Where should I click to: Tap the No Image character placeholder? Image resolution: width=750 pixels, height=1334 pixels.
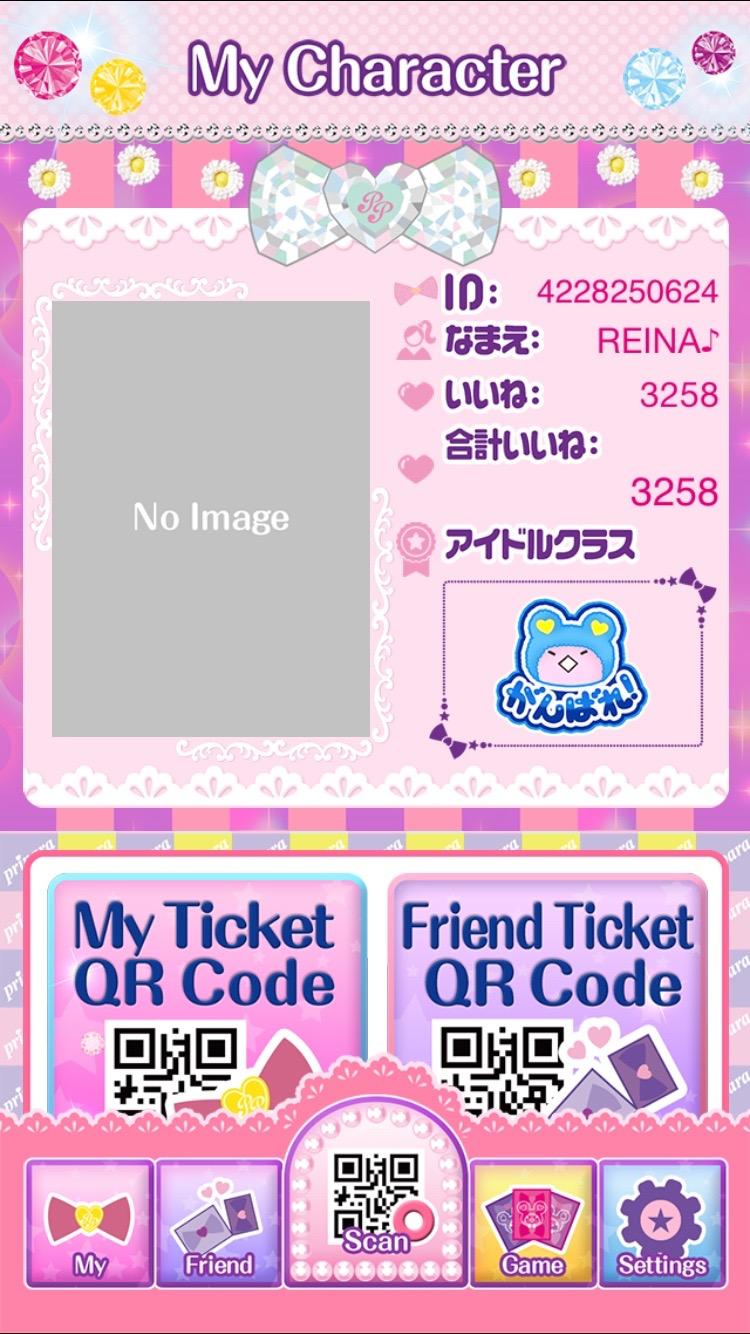(x=212, y=518)
